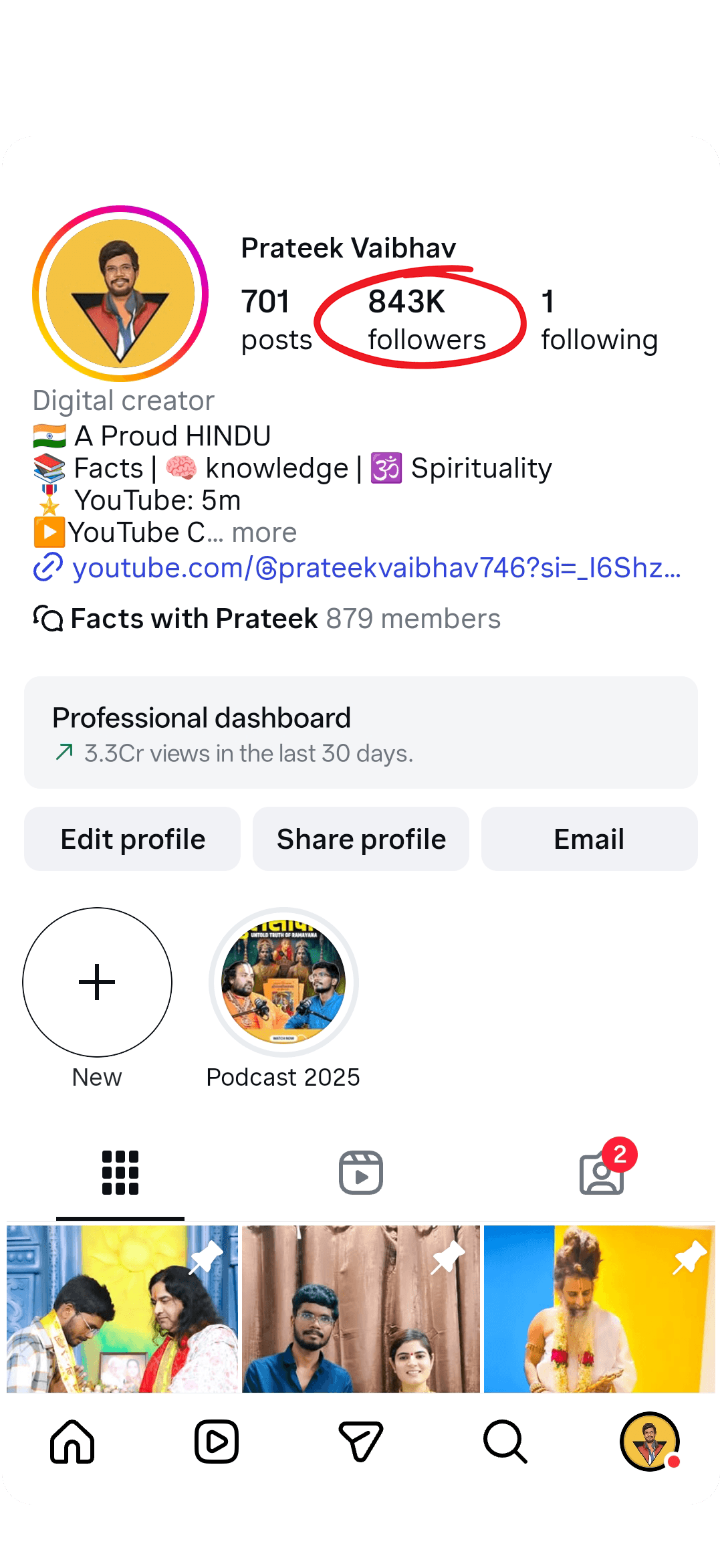
Task: Tap the profile avatar in bottom navigation
Action: point(649,1442)
